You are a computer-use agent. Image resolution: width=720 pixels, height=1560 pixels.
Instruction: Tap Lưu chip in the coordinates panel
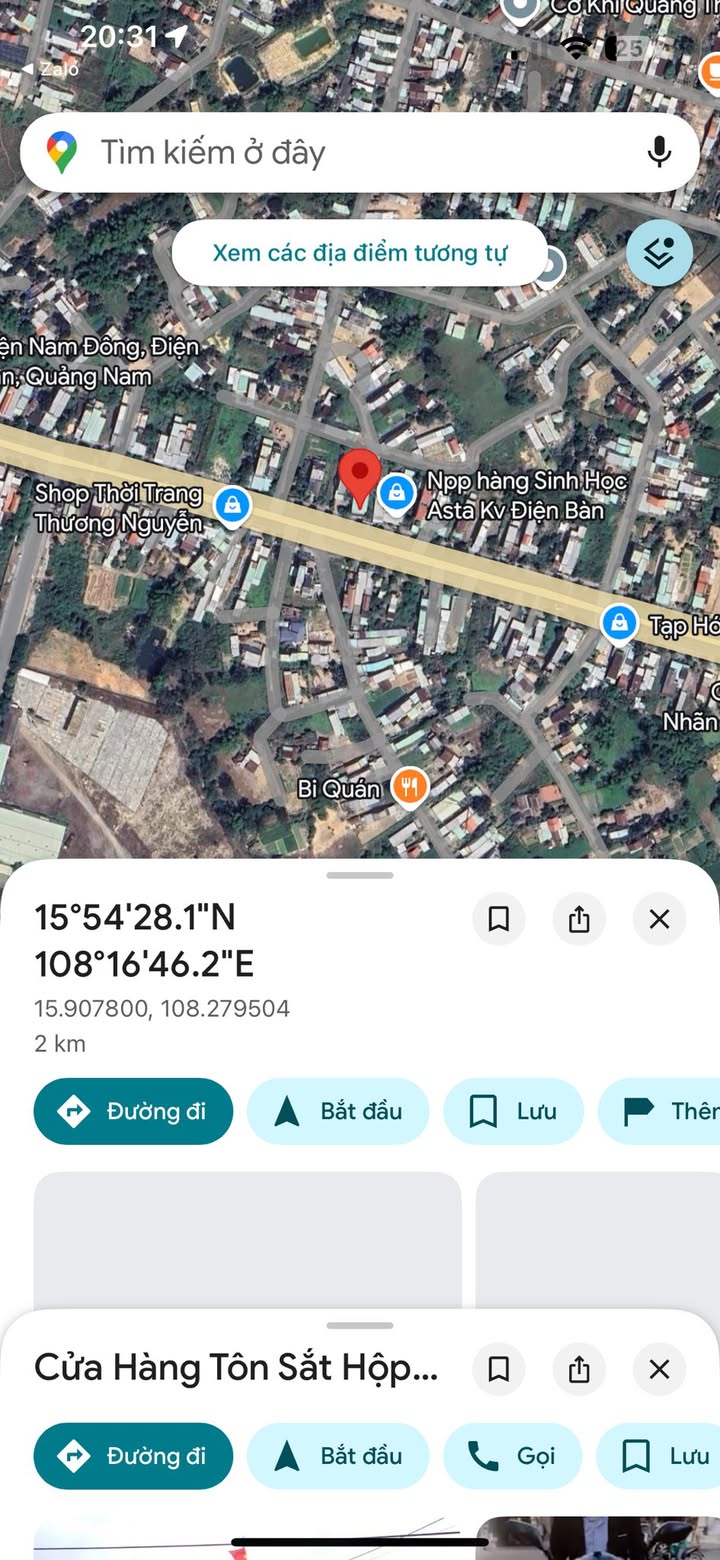513,1111
